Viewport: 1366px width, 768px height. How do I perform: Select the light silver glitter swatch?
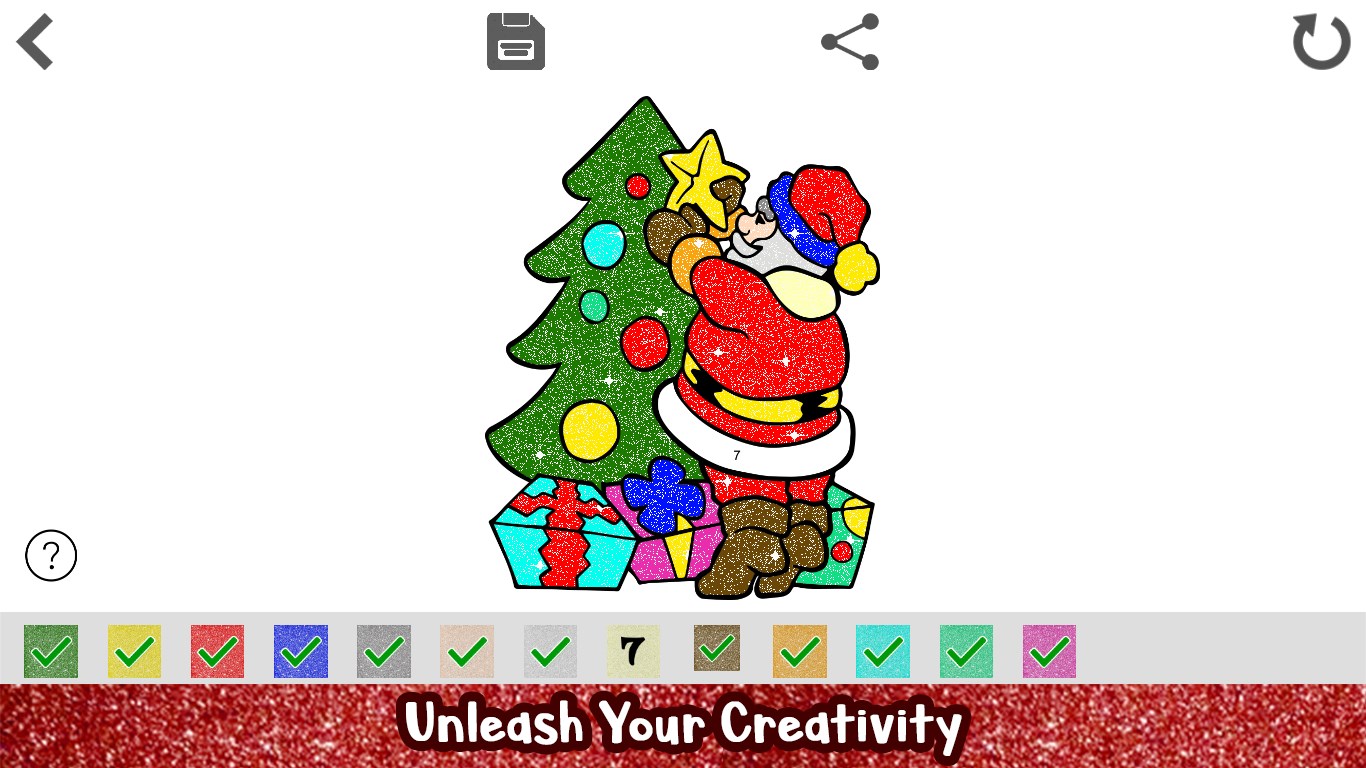tap(550, 652)
